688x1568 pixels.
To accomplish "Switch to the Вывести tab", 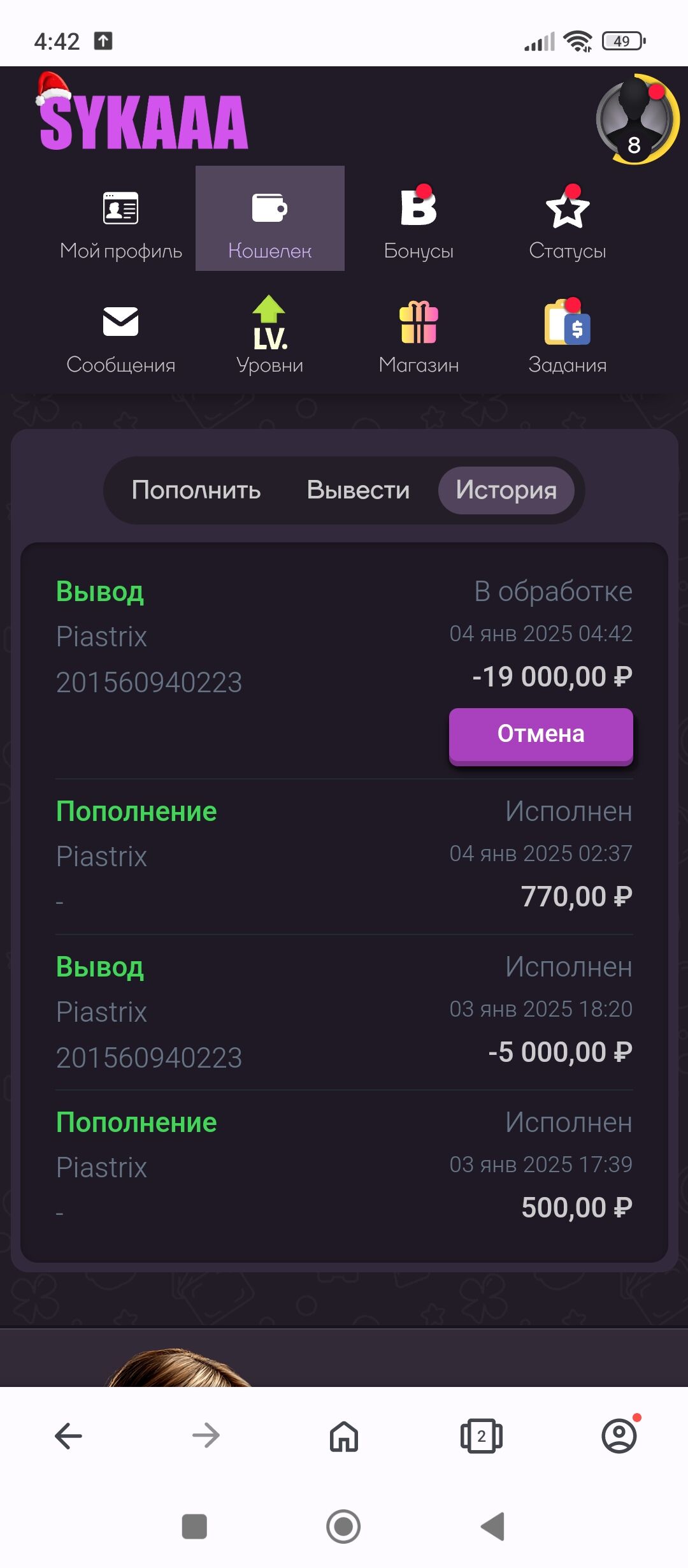I will pyautogui.click(x=358, y=490).
